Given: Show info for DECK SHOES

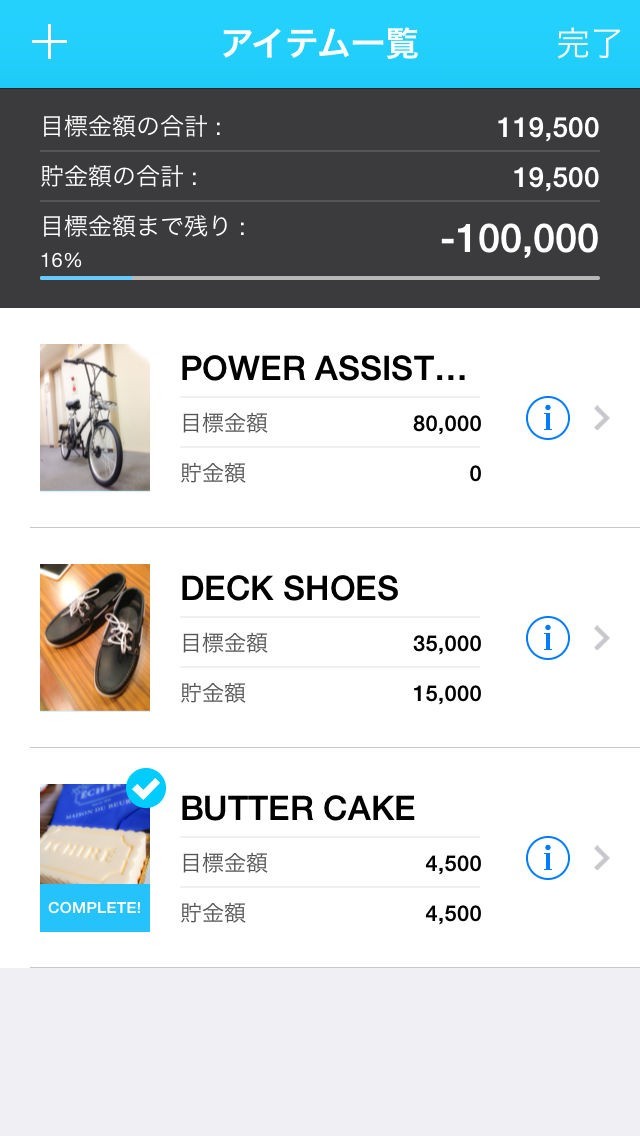Looking at the screenshot, I should 547,638.
